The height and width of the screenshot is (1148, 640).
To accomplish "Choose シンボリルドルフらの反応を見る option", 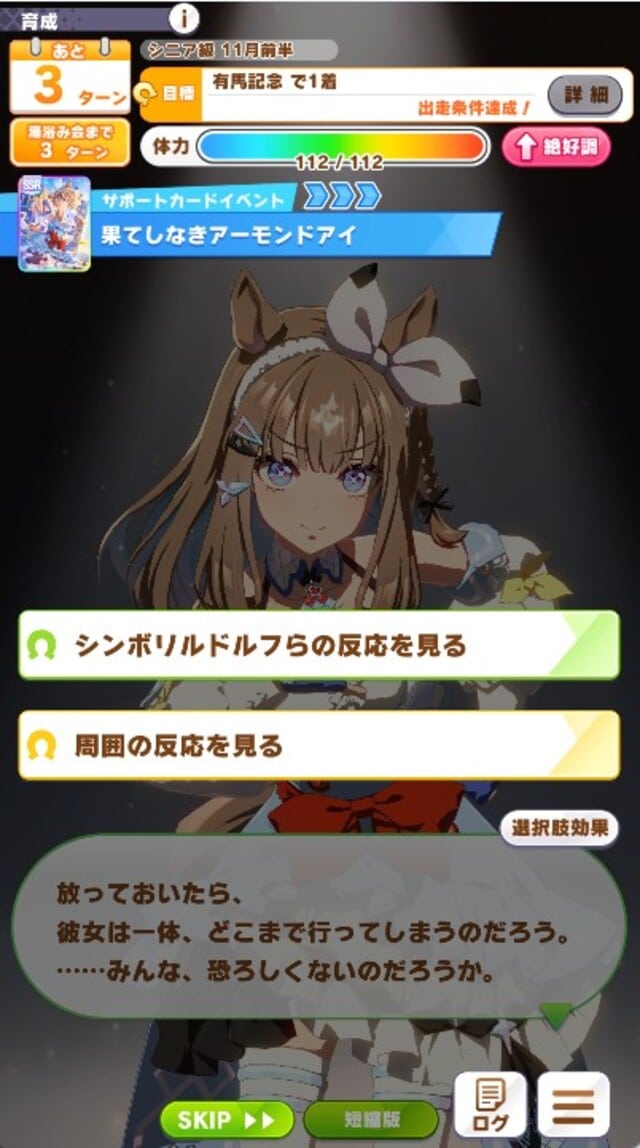I will click(x=319, y=645).
